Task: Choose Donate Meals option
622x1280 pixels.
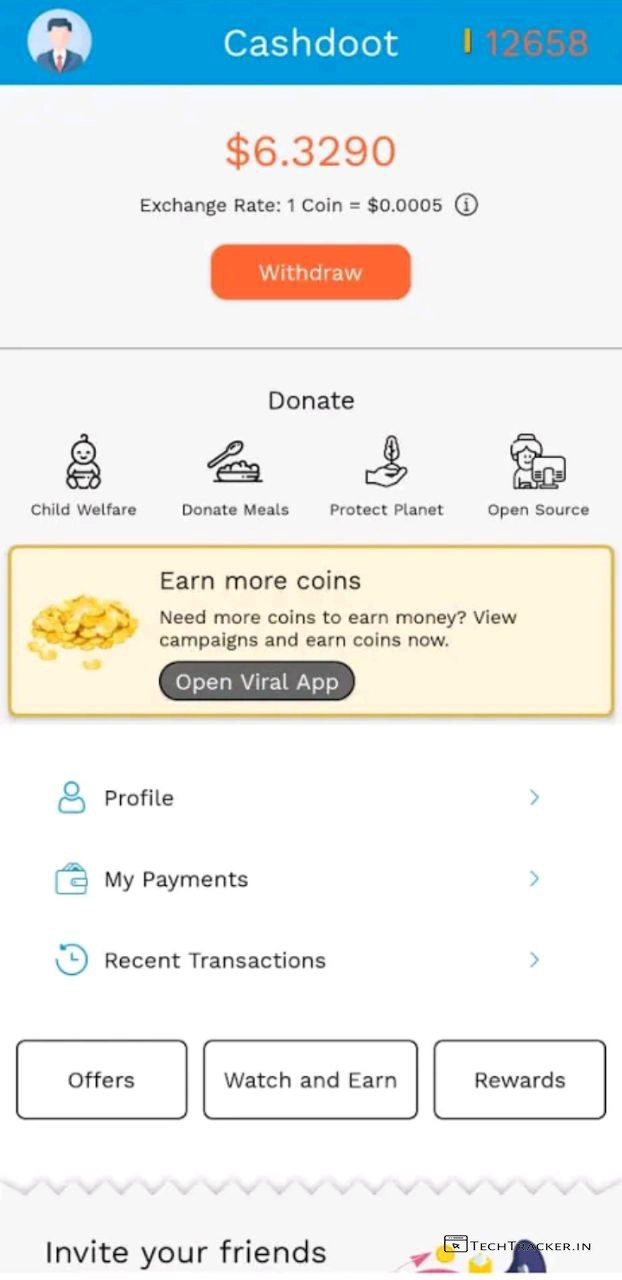Action: (x=235, y=475)
